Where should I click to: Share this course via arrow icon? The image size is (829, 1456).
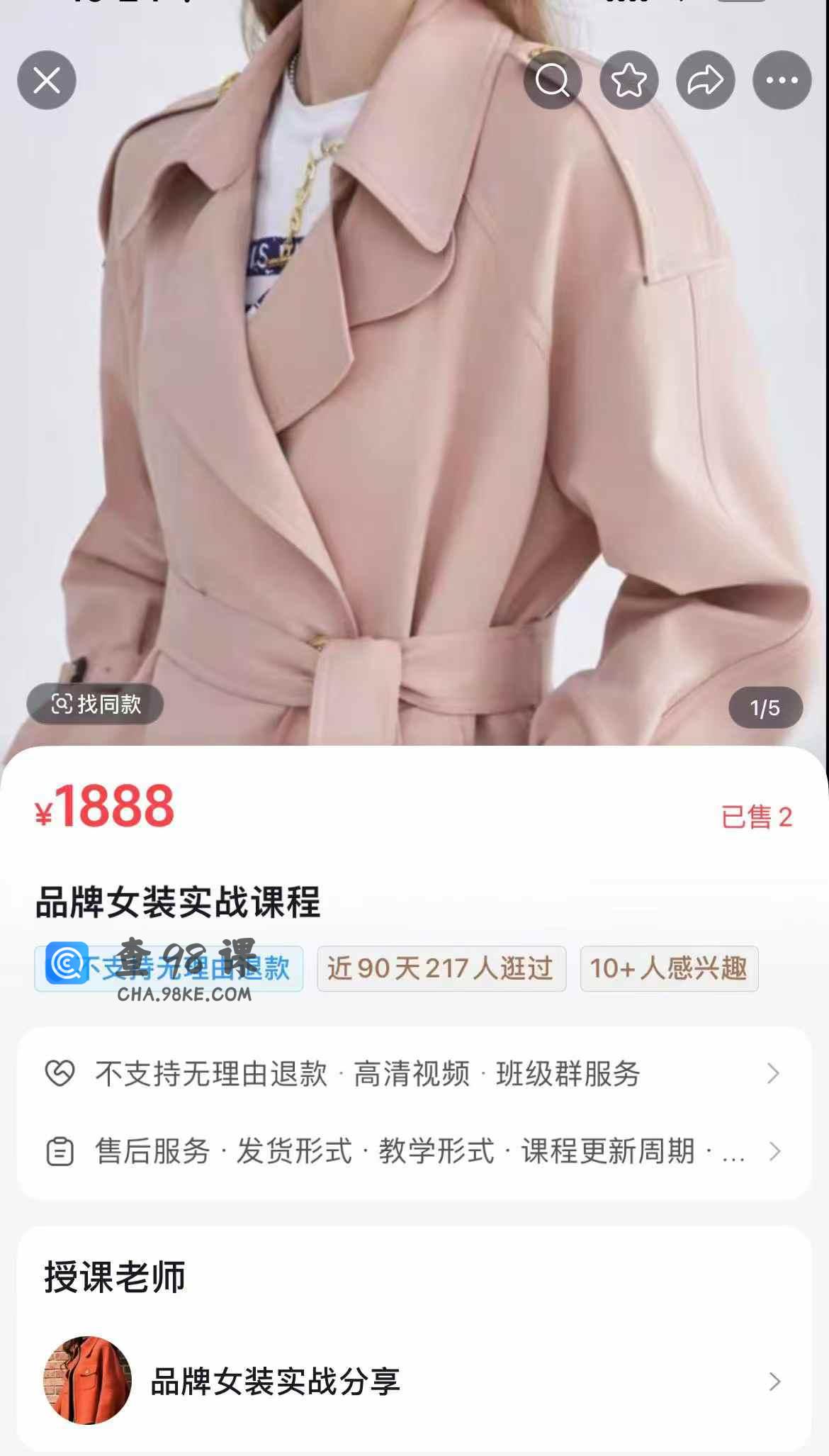(706, 80)
